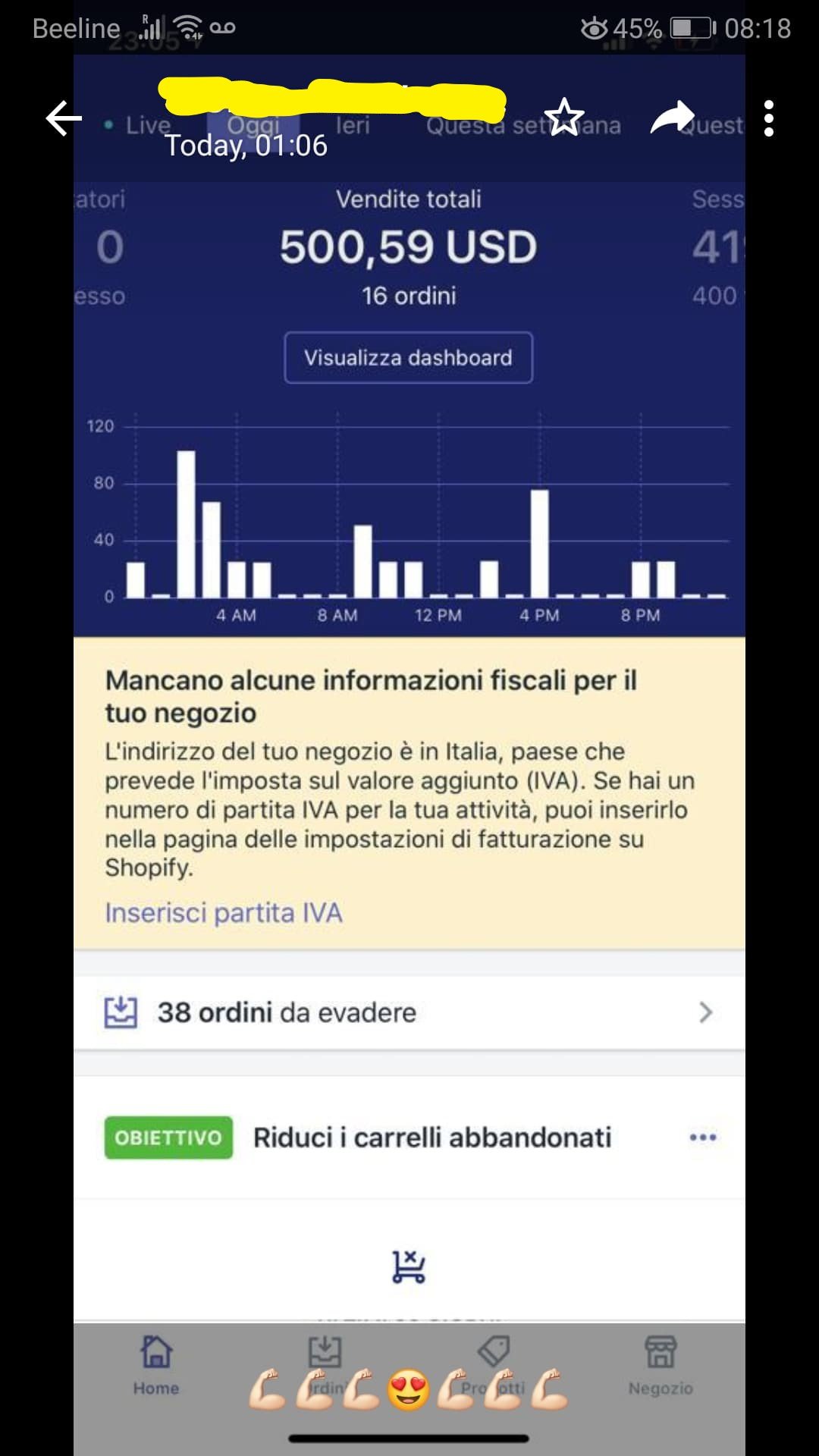The height and width of the screenshot is (1456, 819).
Task: Forward this image with the arrow icon
Action: pyautogui.click(x=672, y=118)
